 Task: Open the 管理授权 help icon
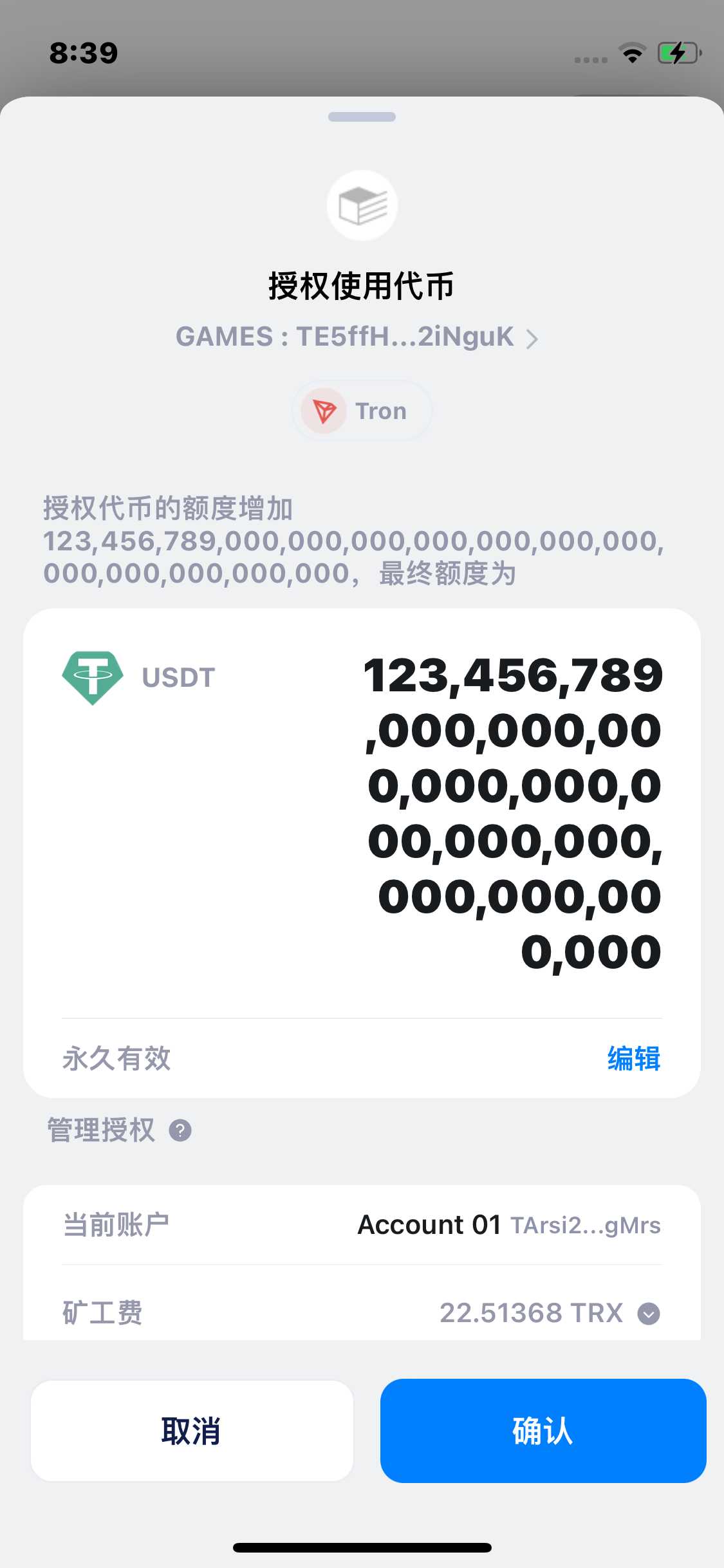pyautogui.click(x=180, y=1130)
